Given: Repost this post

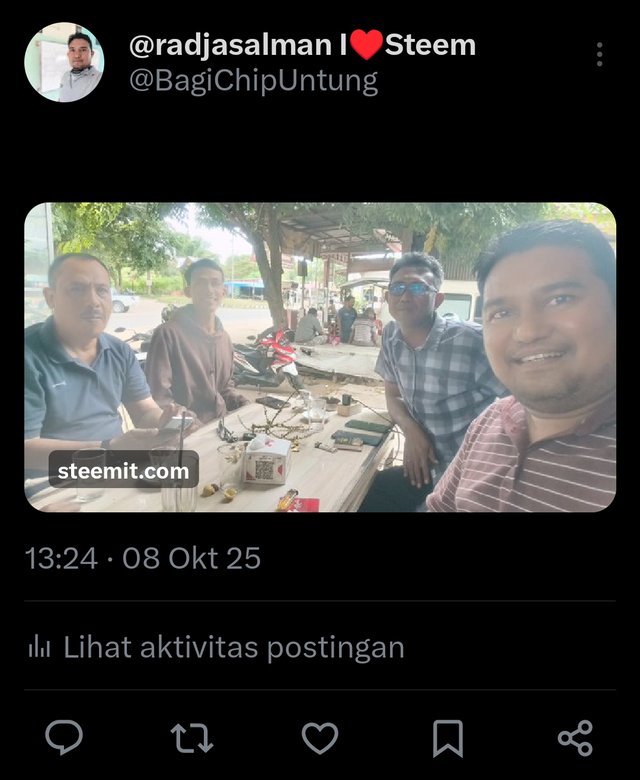Looking at the screenshot, I should click(x=192, y=738).
